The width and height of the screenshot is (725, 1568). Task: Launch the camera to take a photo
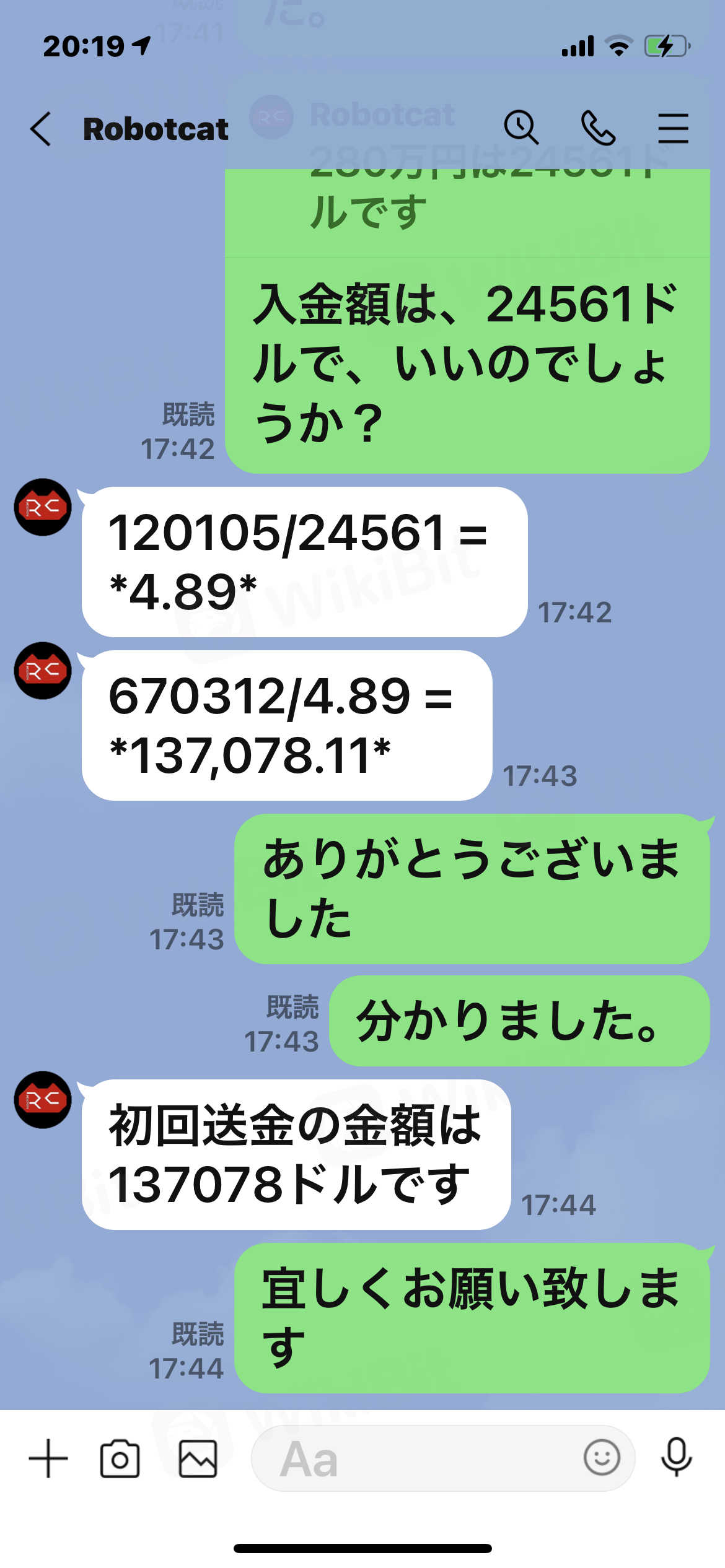tap(120, 1458)
